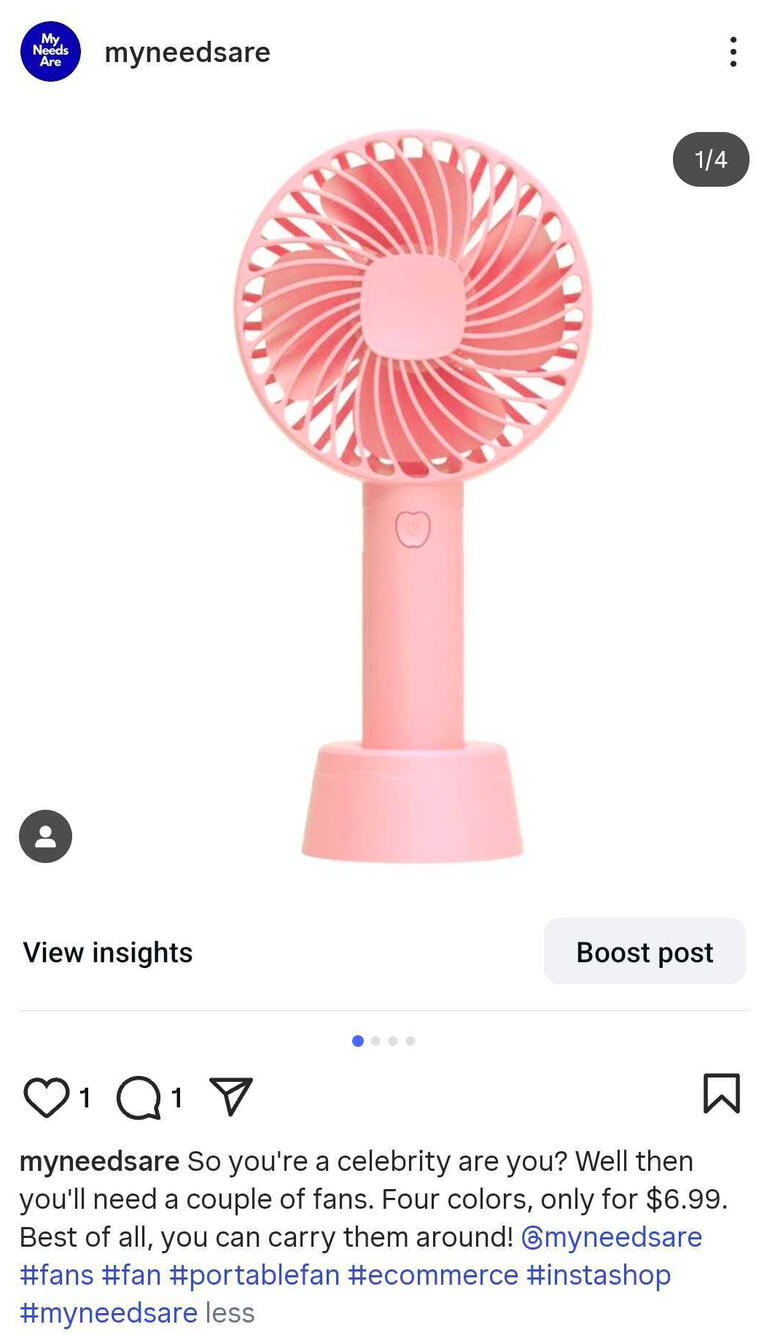Tap the Boost post button
Screen dimensions: 767x1335
pos(644,952)
